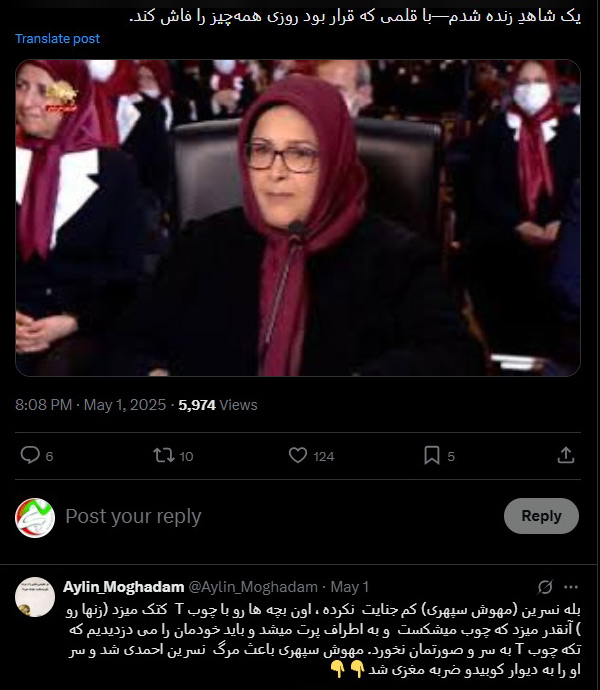The image size is (600, 690).
Task: Tap the Grok icon on Aylin_Moghadam's reply
Action: coord(546,586)
